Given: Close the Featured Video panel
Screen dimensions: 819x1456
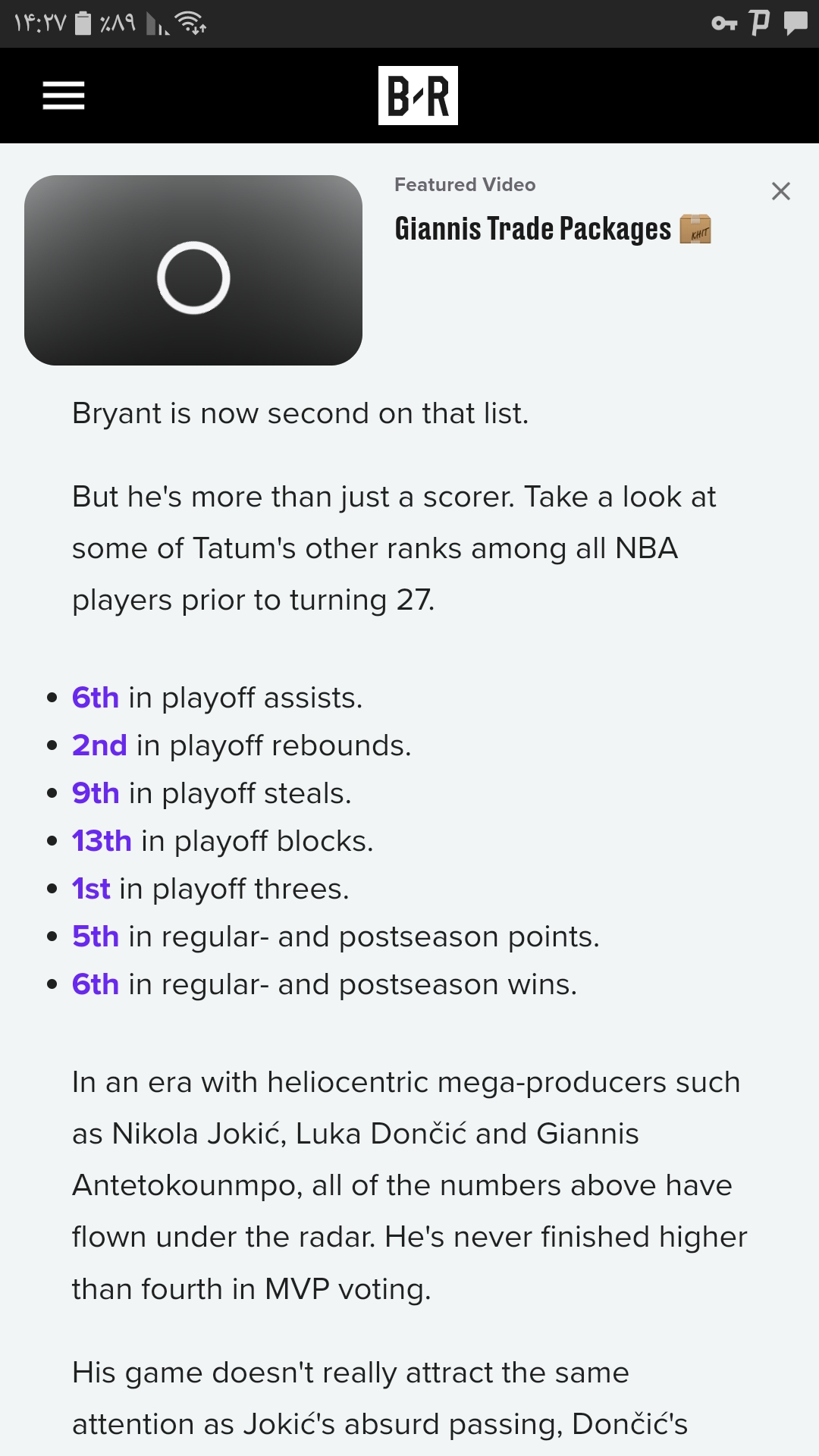Looking at the screenshot, I should tap(780, 191).
